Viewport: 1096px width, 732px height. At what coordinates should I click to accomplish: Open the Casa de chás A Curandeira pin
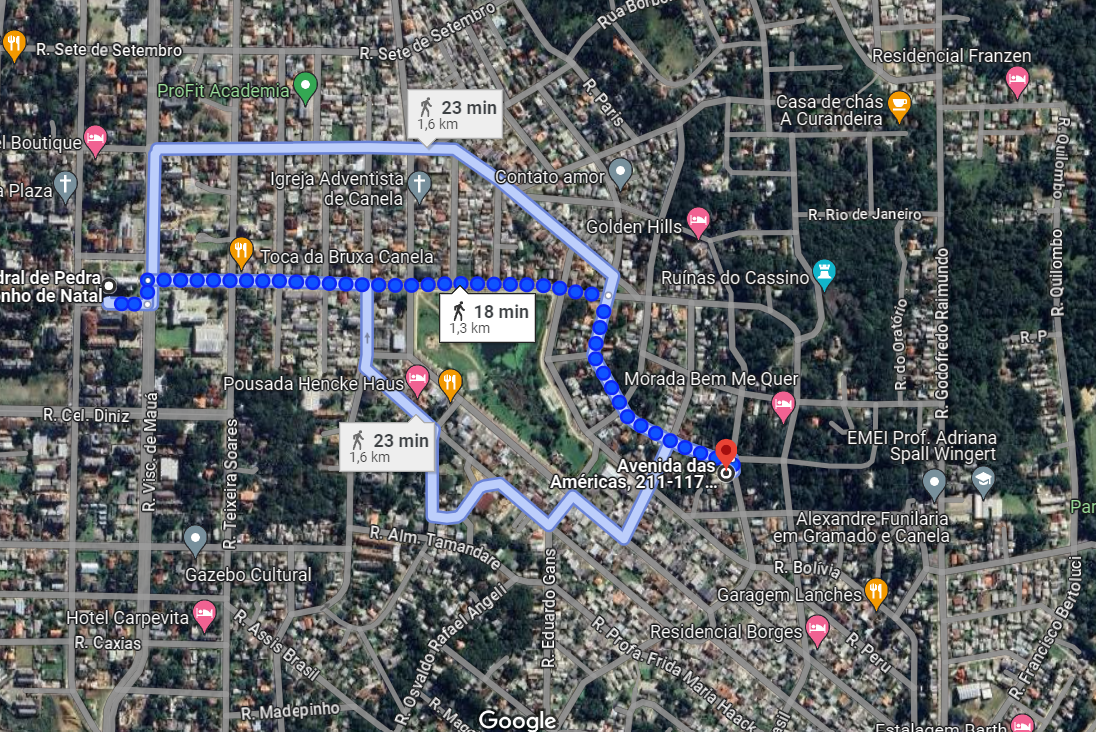click(899, 104)
